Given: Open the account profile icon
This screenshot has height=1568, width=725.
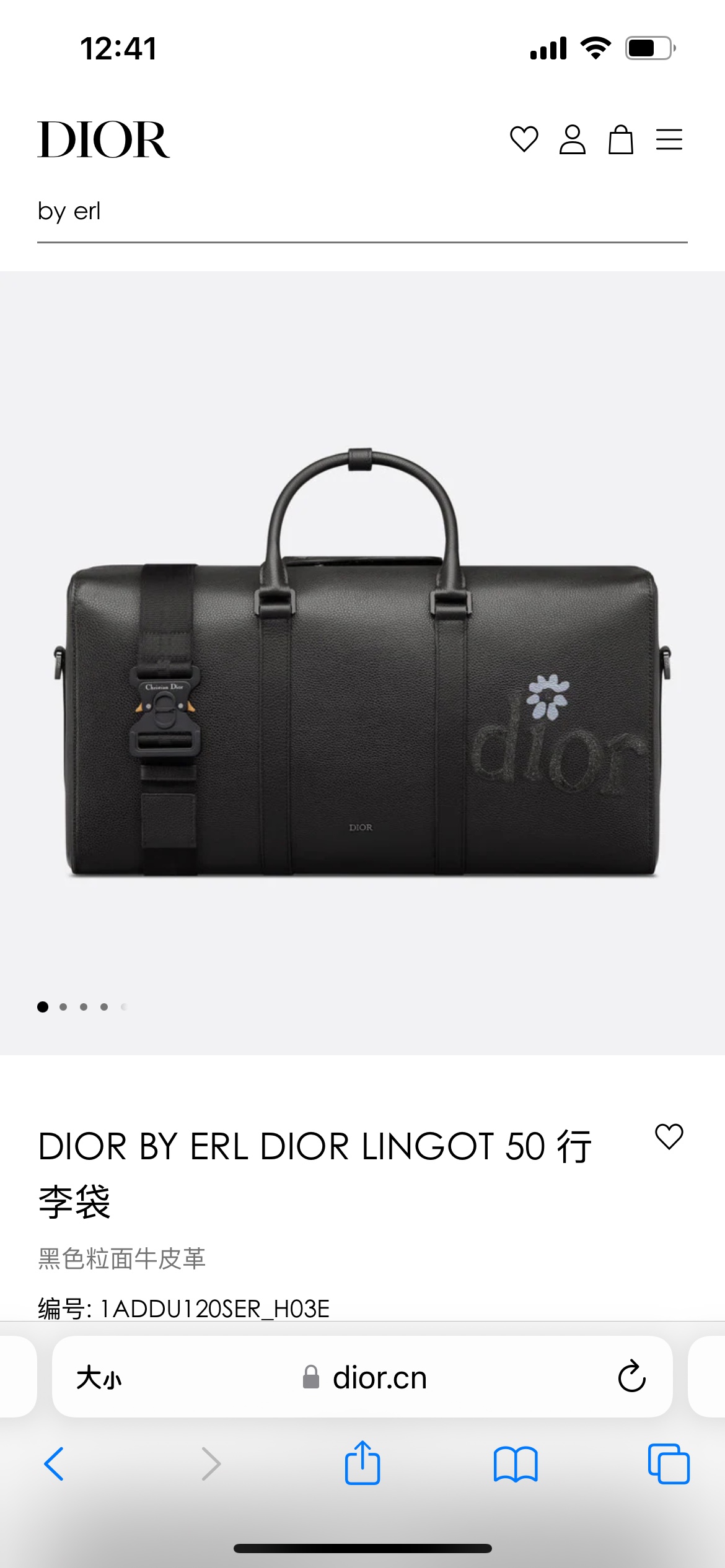Looking at the screenshot, I should click(x=572, y=139).
